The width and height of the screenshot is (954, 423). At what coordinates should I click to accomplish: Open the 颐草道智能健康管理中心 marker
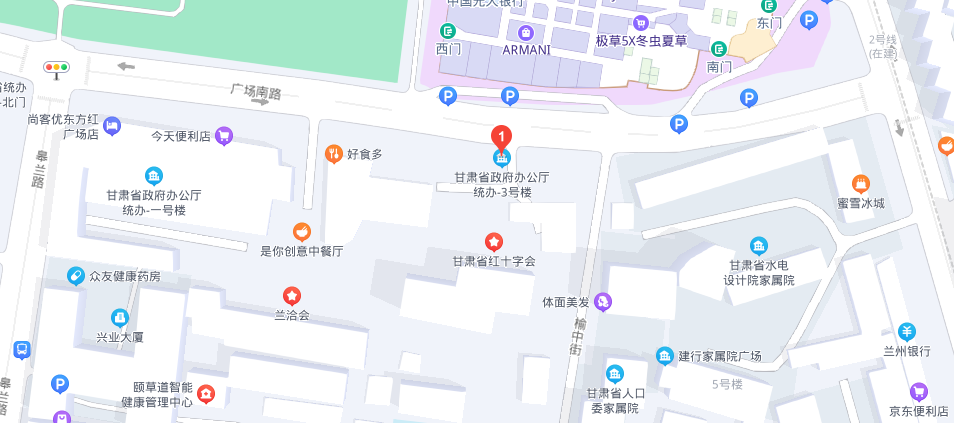(x=207, y=394)
